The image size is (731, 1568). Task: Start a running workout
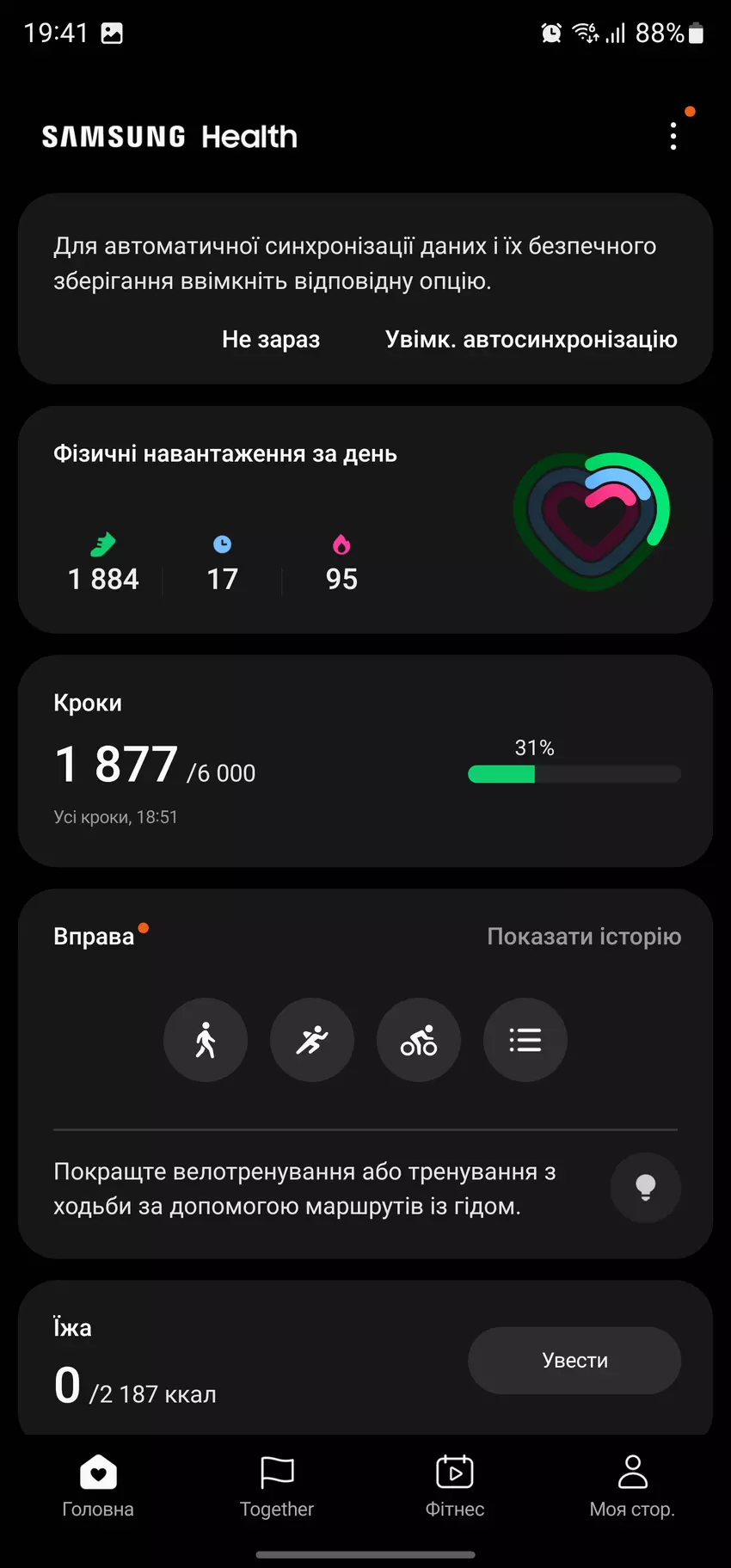312,1040
